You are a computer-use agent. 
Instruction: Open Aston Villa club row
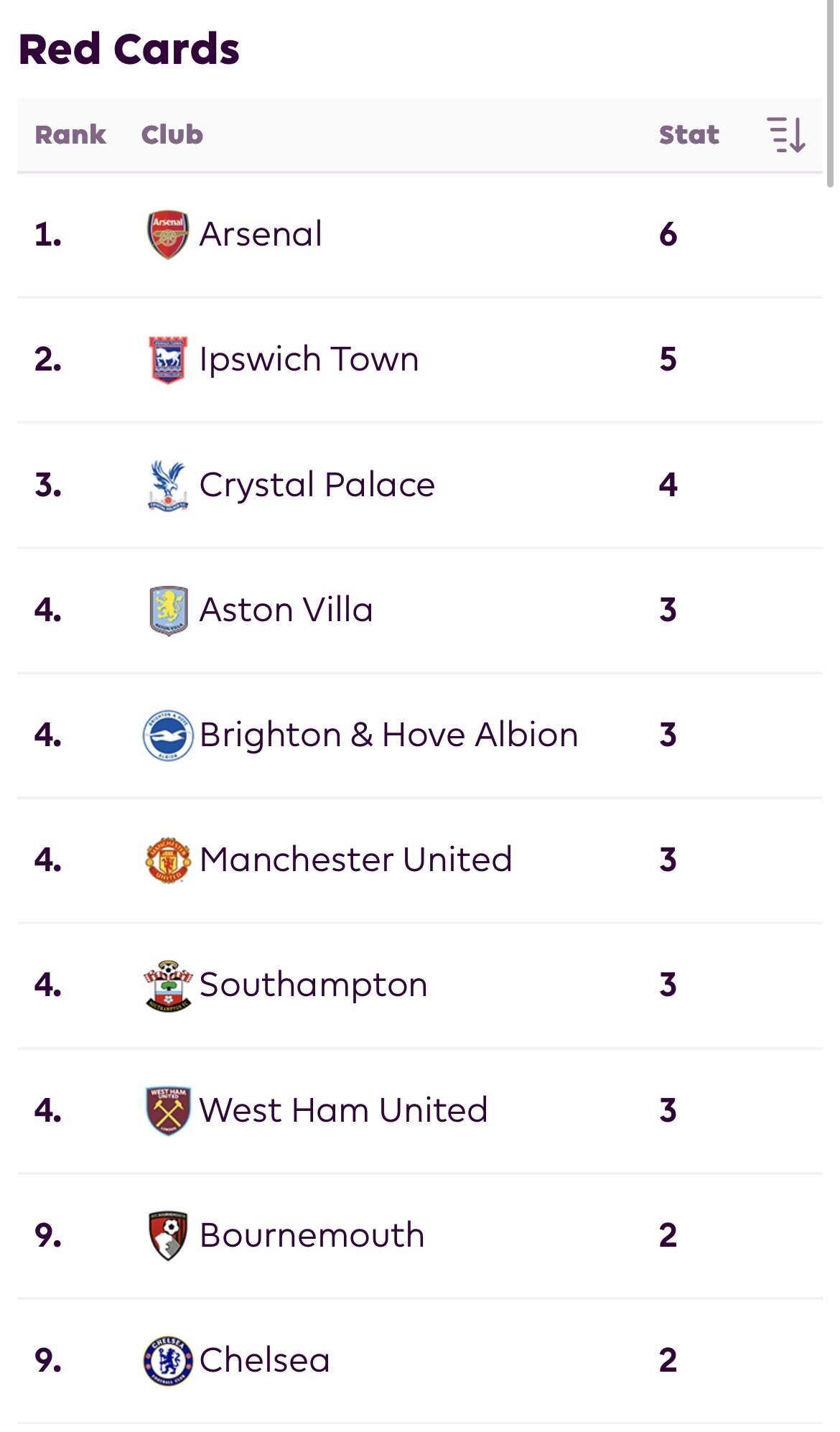[420, 610]
